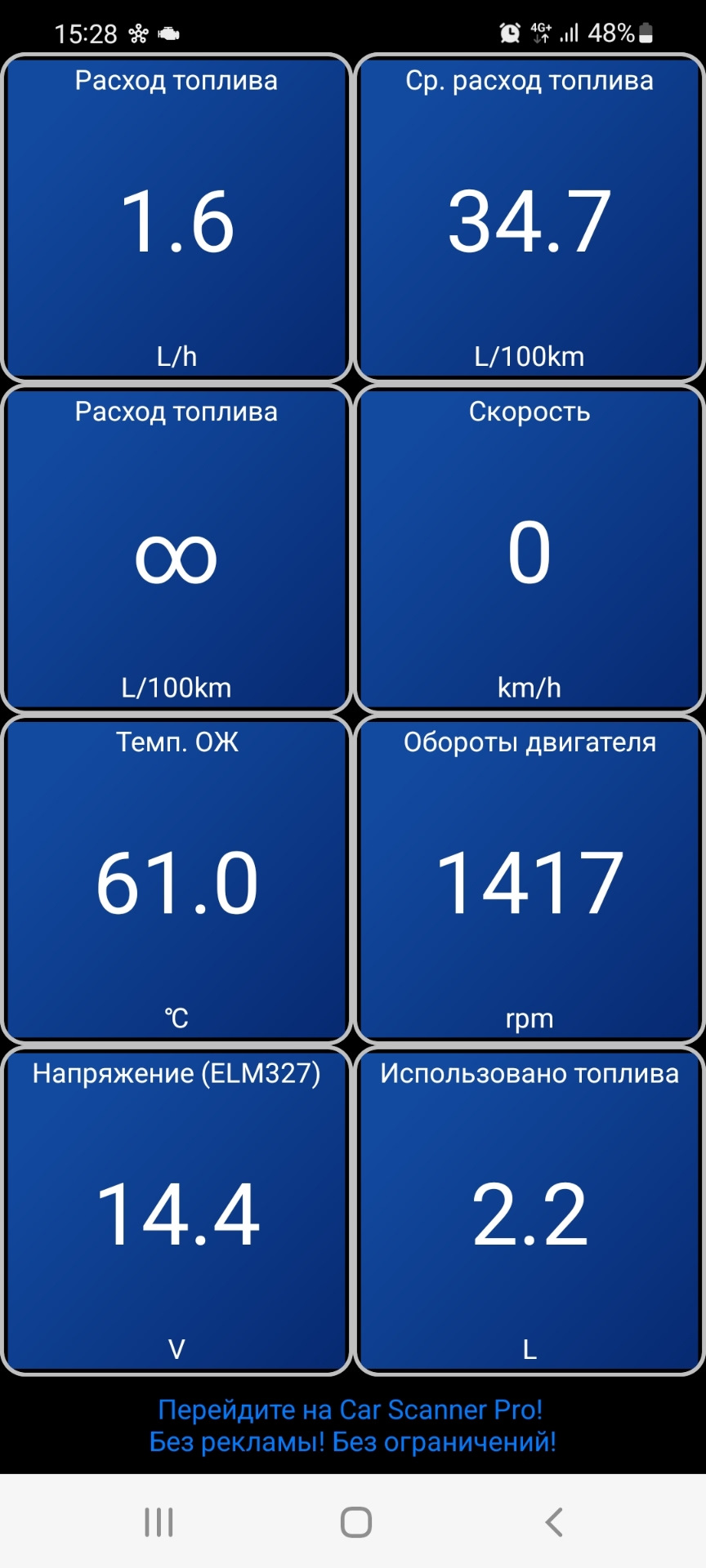This screenshot has height=1568, width=706.
Task: Go back using the system back button
Action: (x=554, y=1522)
